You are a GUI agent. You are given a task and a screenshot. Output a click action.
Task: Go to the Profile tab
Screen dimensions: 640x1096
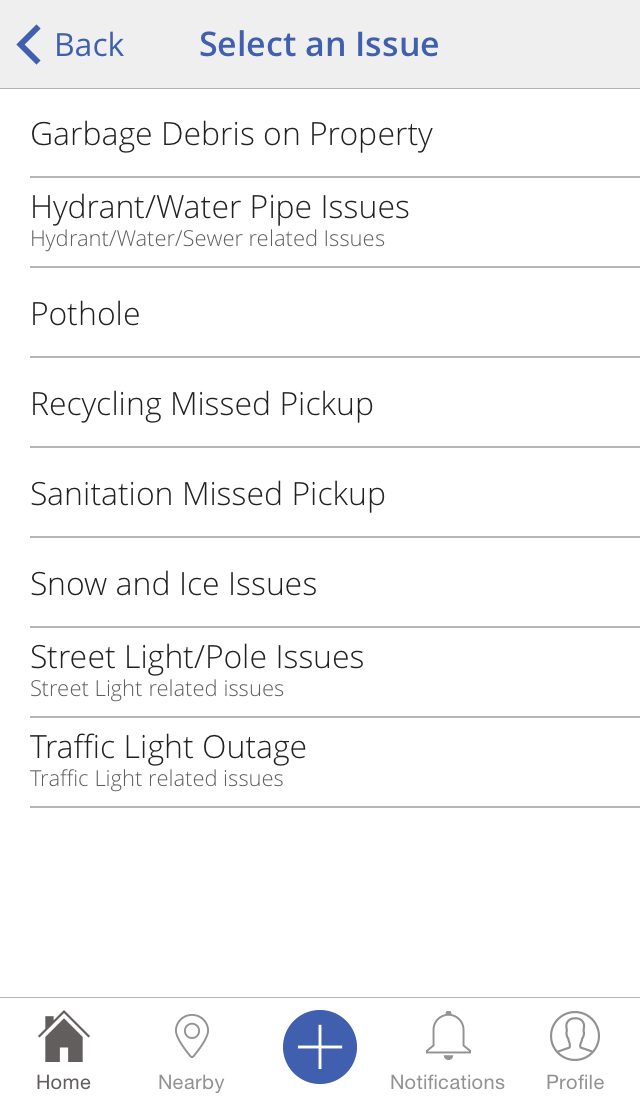click(575, 1050)
